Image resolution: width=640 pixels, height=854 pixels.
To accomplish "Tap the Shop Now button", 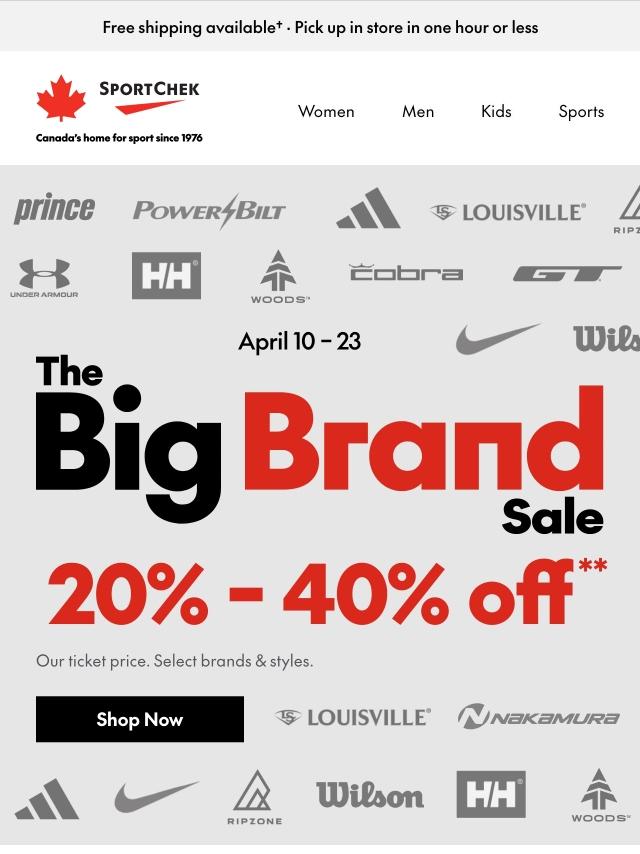I will [140, 719].
